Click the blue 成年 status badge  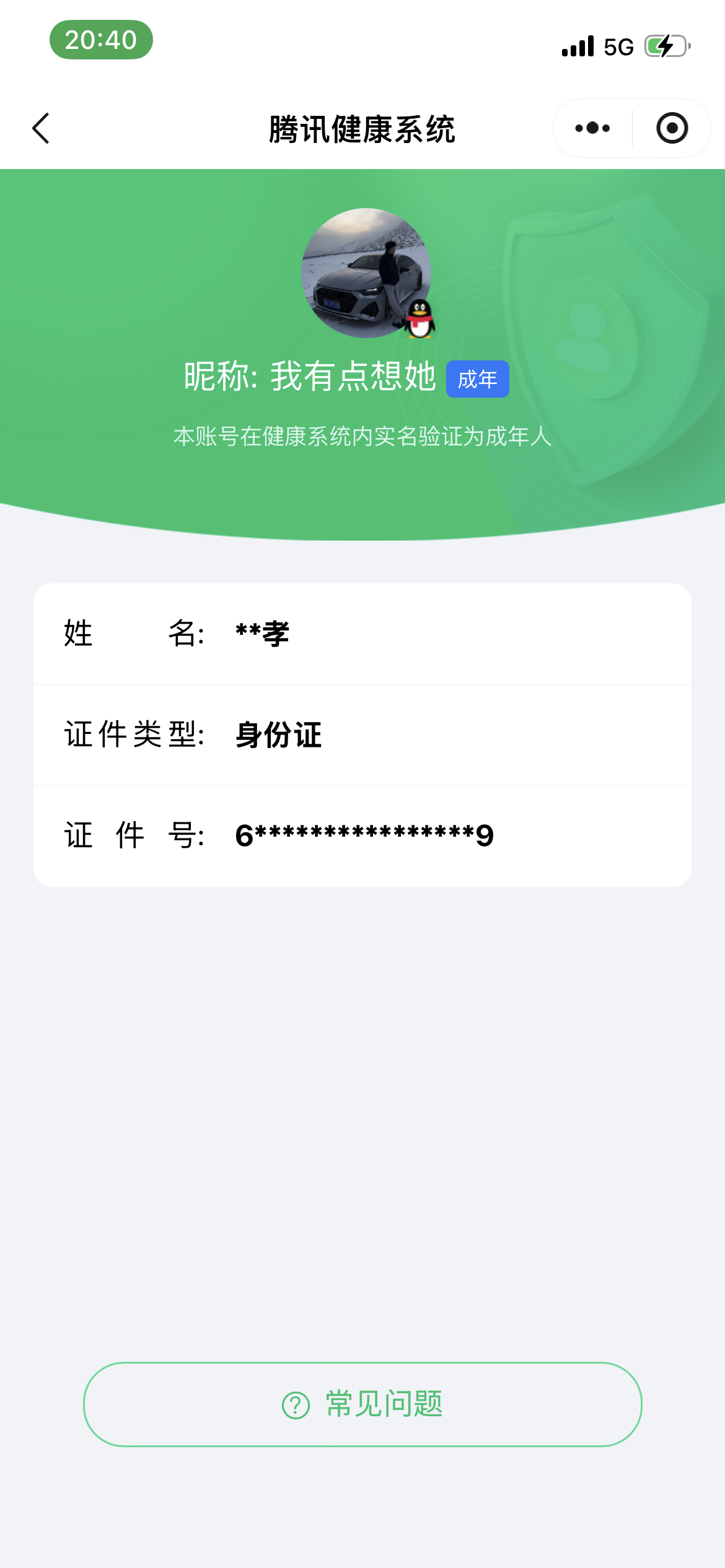point(478,379)
